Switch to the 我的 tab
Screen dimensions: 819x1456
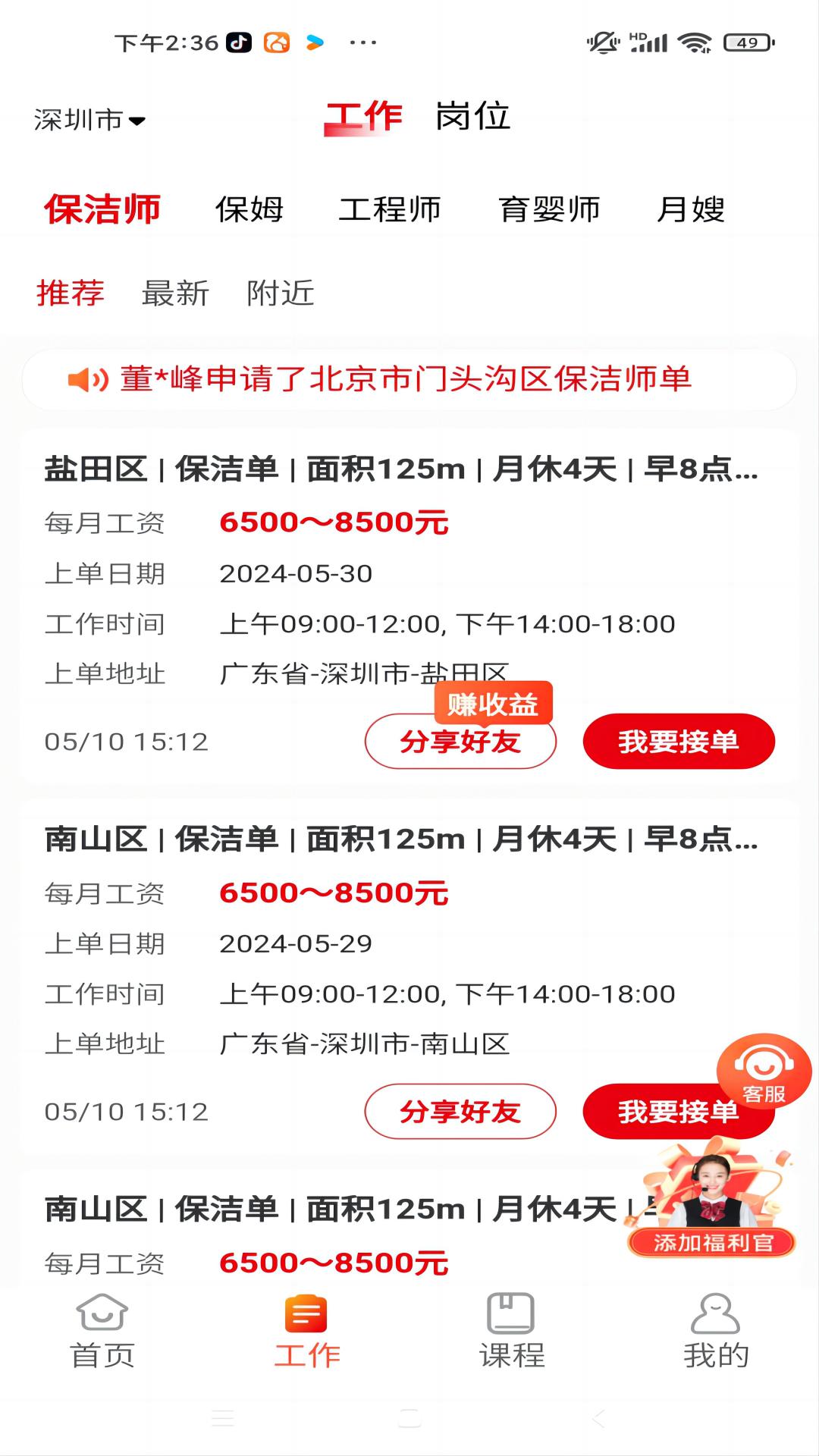click(x=716, y=1332)
